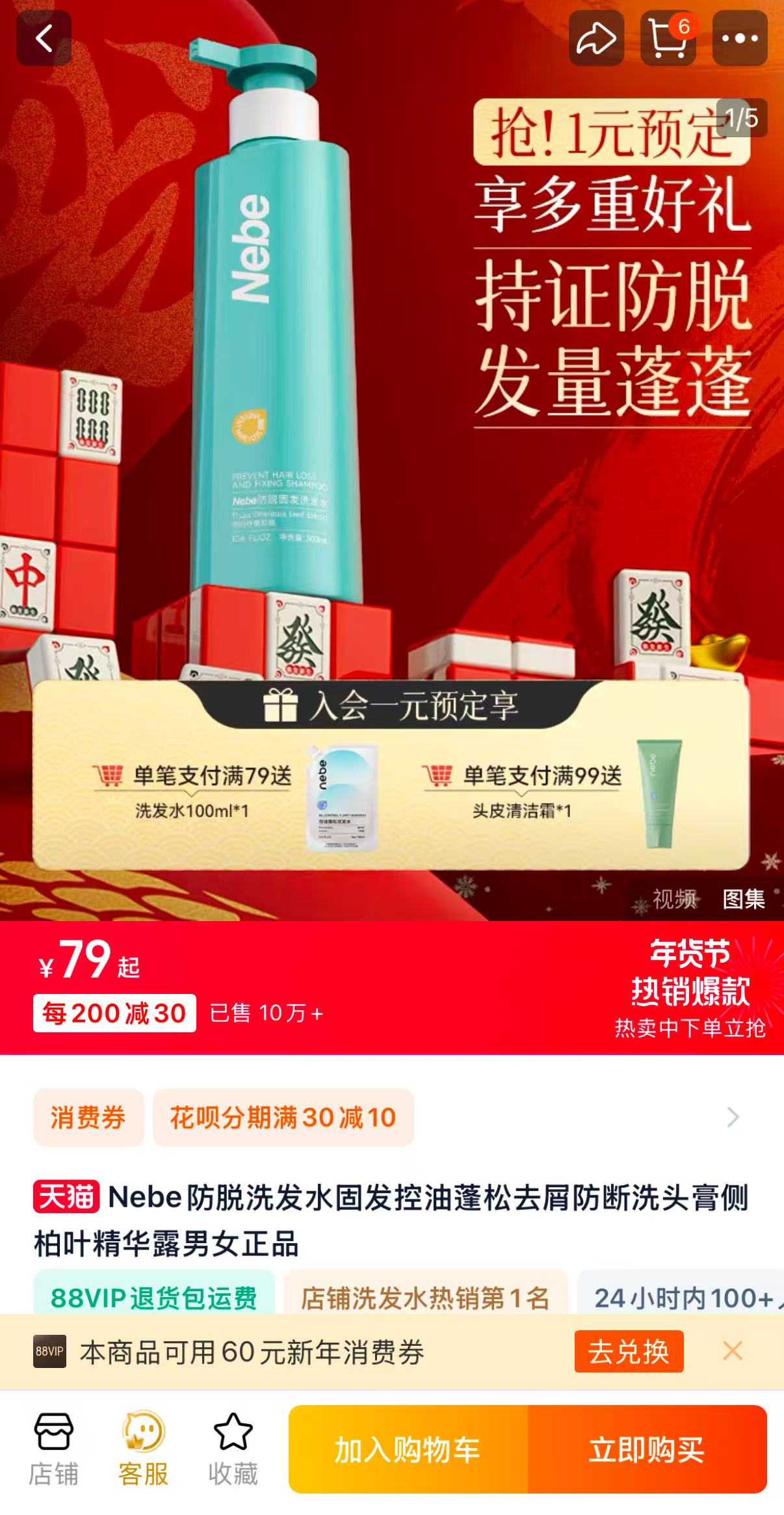Contact 客服 customer service
The image size is (784, 1515).
point(143,1449)
